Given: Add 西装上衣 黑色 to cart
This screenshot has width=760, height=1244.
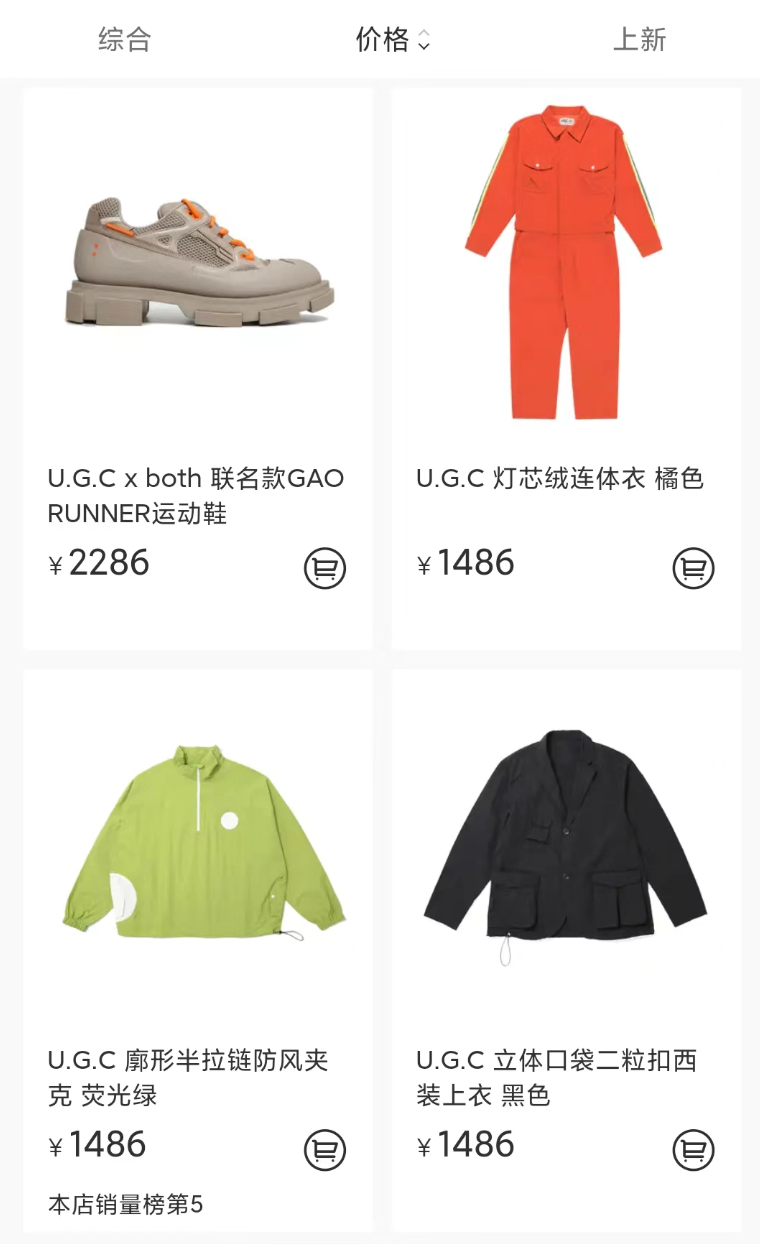Looking at the screenshot, I should click(x=693, y=1150).
